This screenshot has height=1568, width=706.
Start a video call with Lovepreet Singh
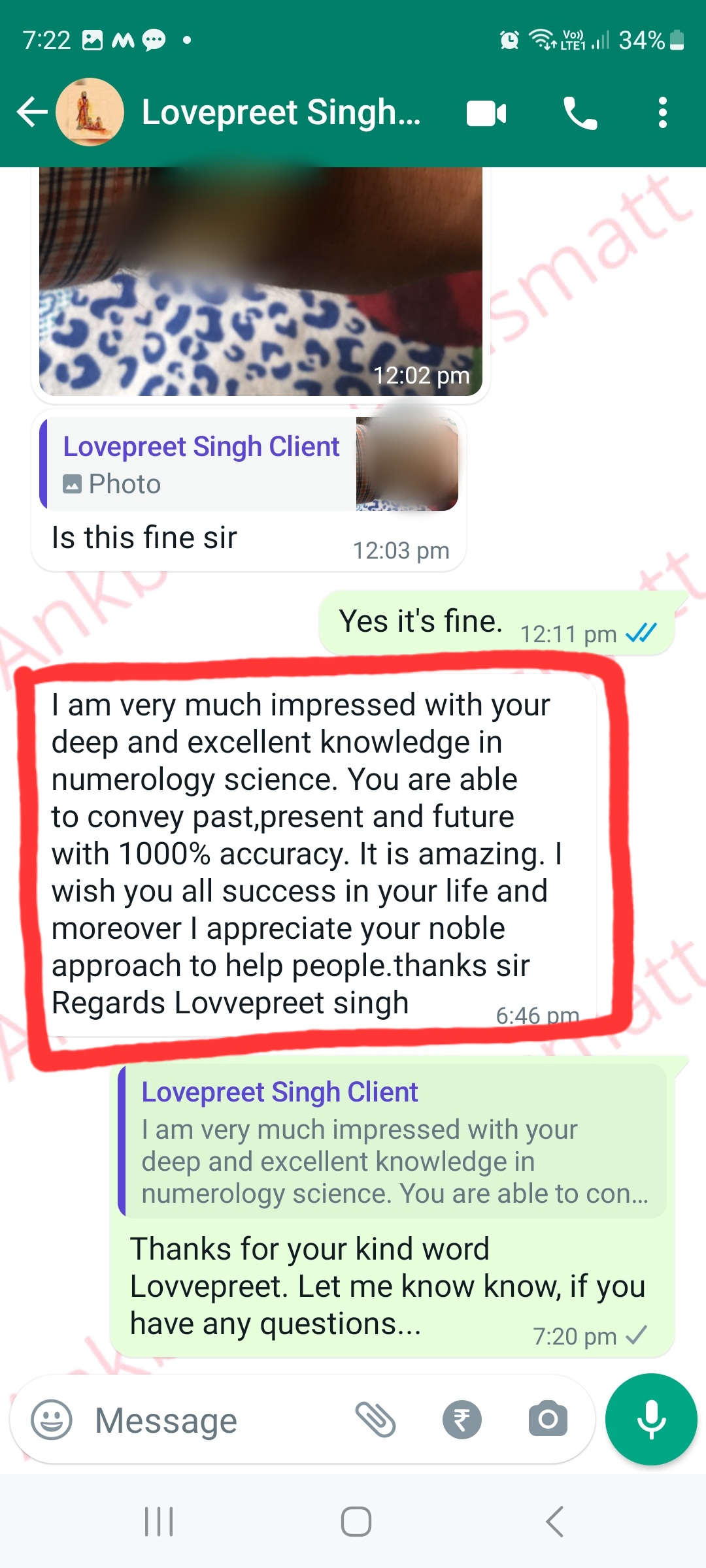(x=486, y=113)
